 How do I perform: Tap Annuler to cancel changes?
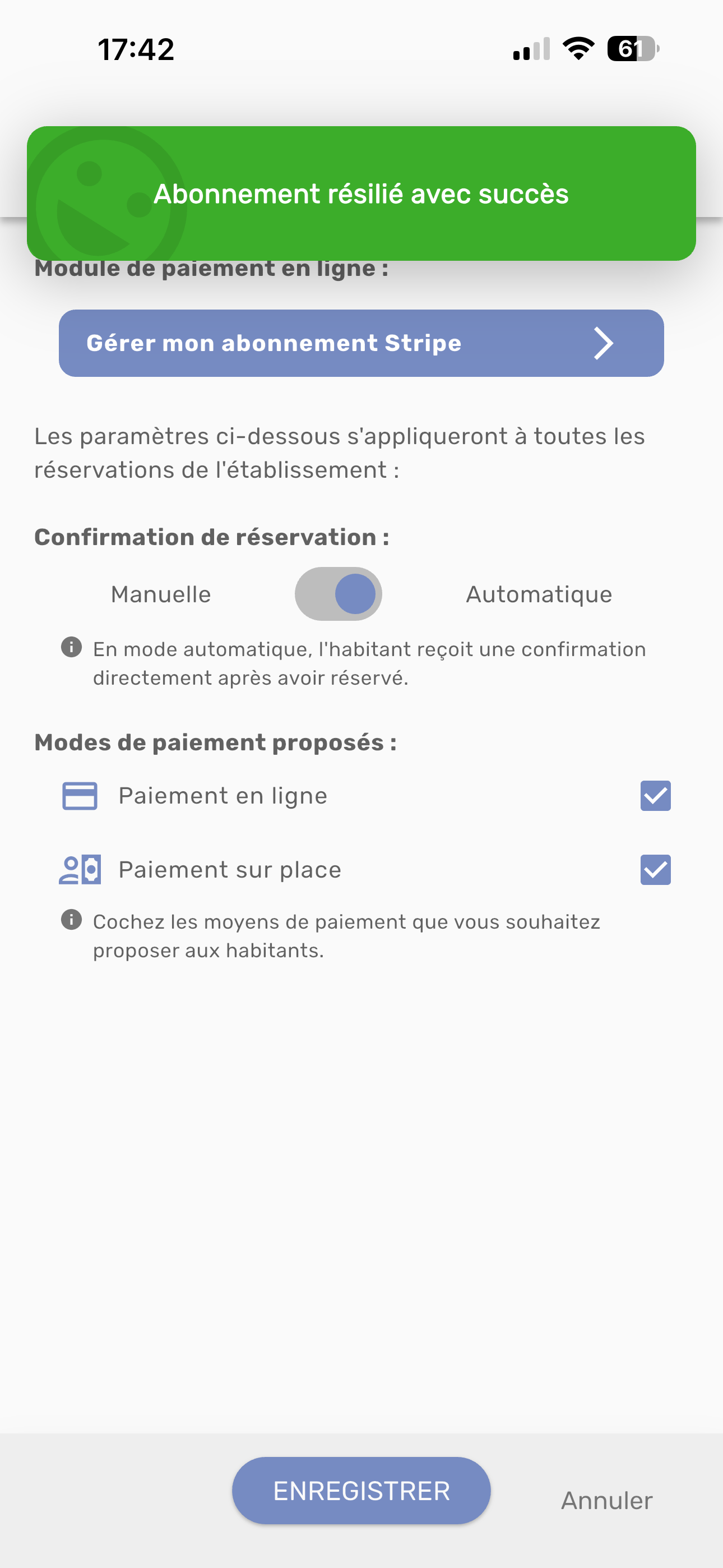click(x=606, y=1501)
